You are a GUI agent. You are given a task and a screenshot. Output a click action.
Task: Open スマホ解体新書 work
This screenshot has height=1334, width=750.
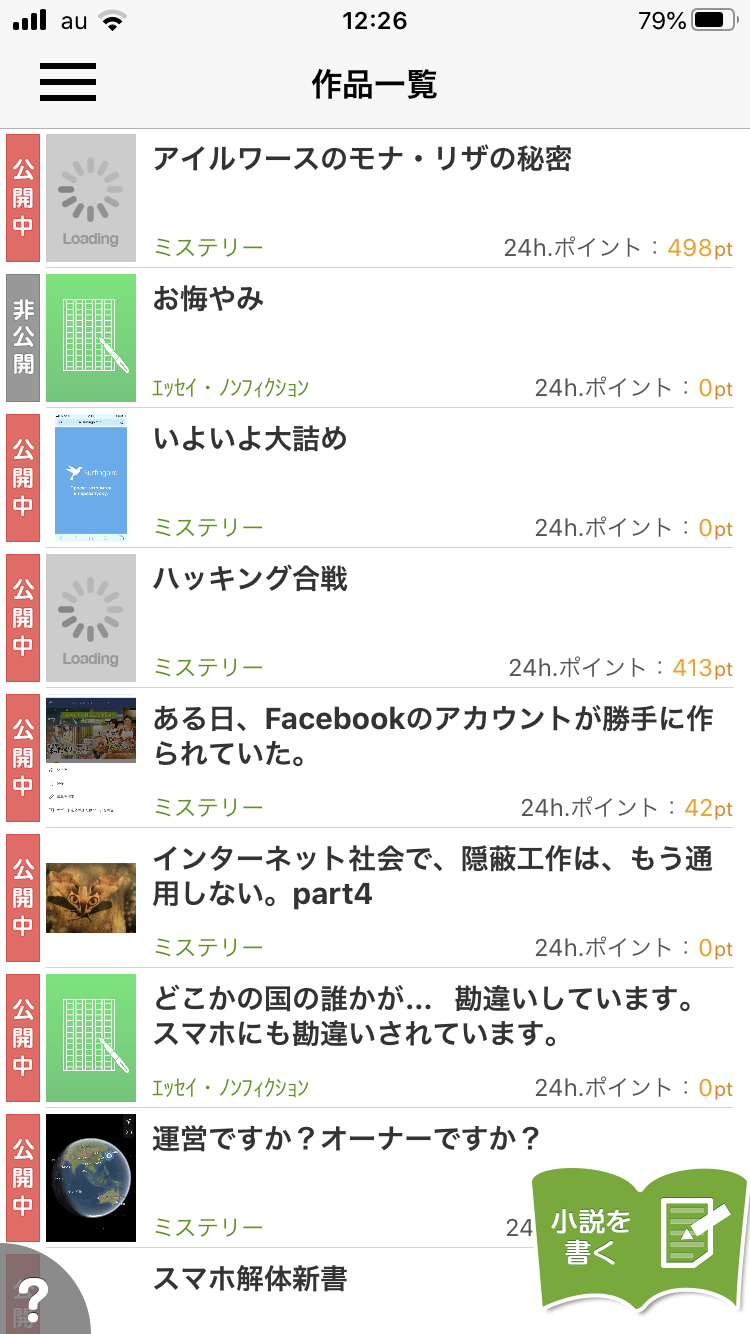pyautogui.click(x=250, y=1279)
